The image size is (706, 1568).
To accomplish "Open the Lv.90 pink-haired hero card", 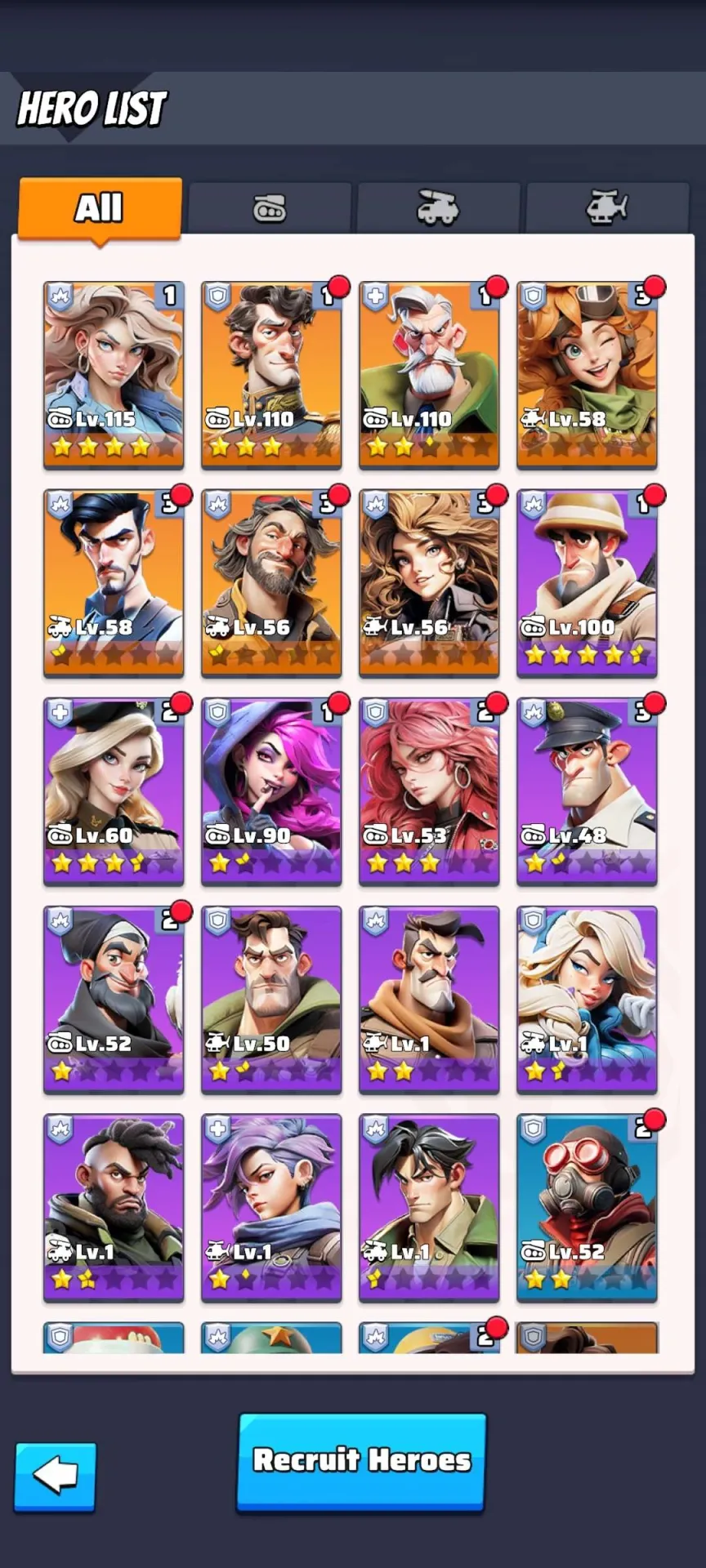I will coord(271,792).
